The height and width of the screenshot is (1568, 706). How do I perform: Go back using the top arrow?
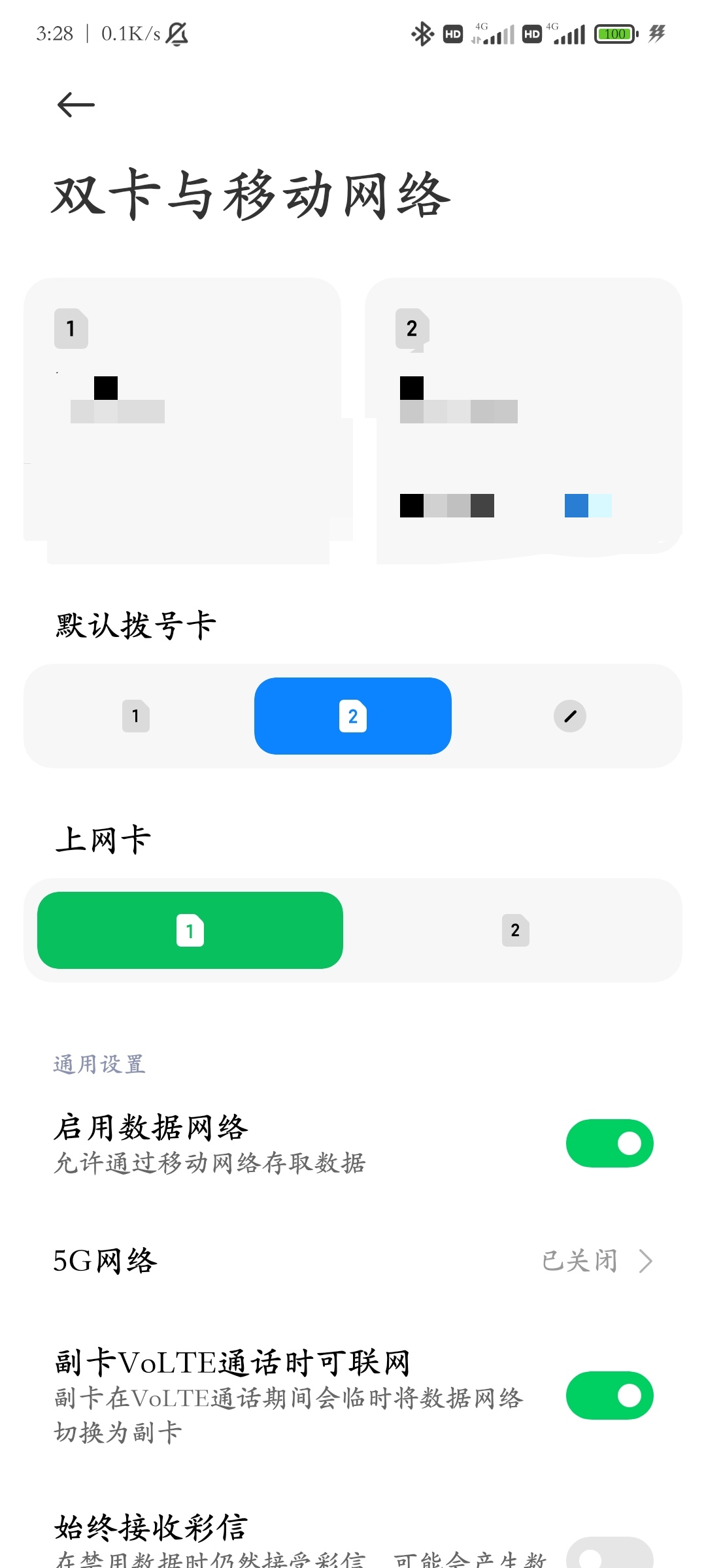76,105
